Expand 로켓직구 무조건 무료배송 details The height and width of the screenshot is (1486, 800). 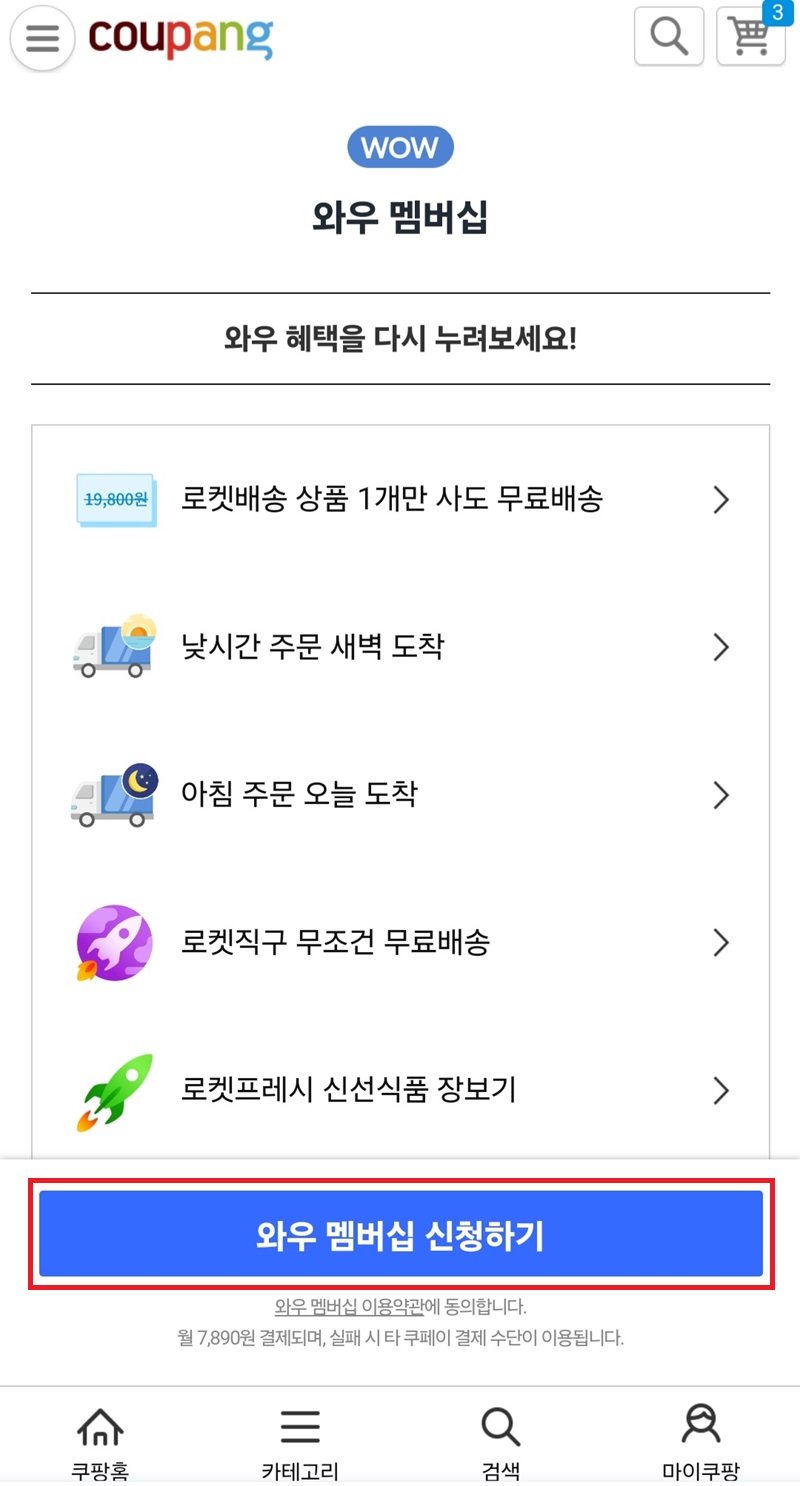pos(721,942)
